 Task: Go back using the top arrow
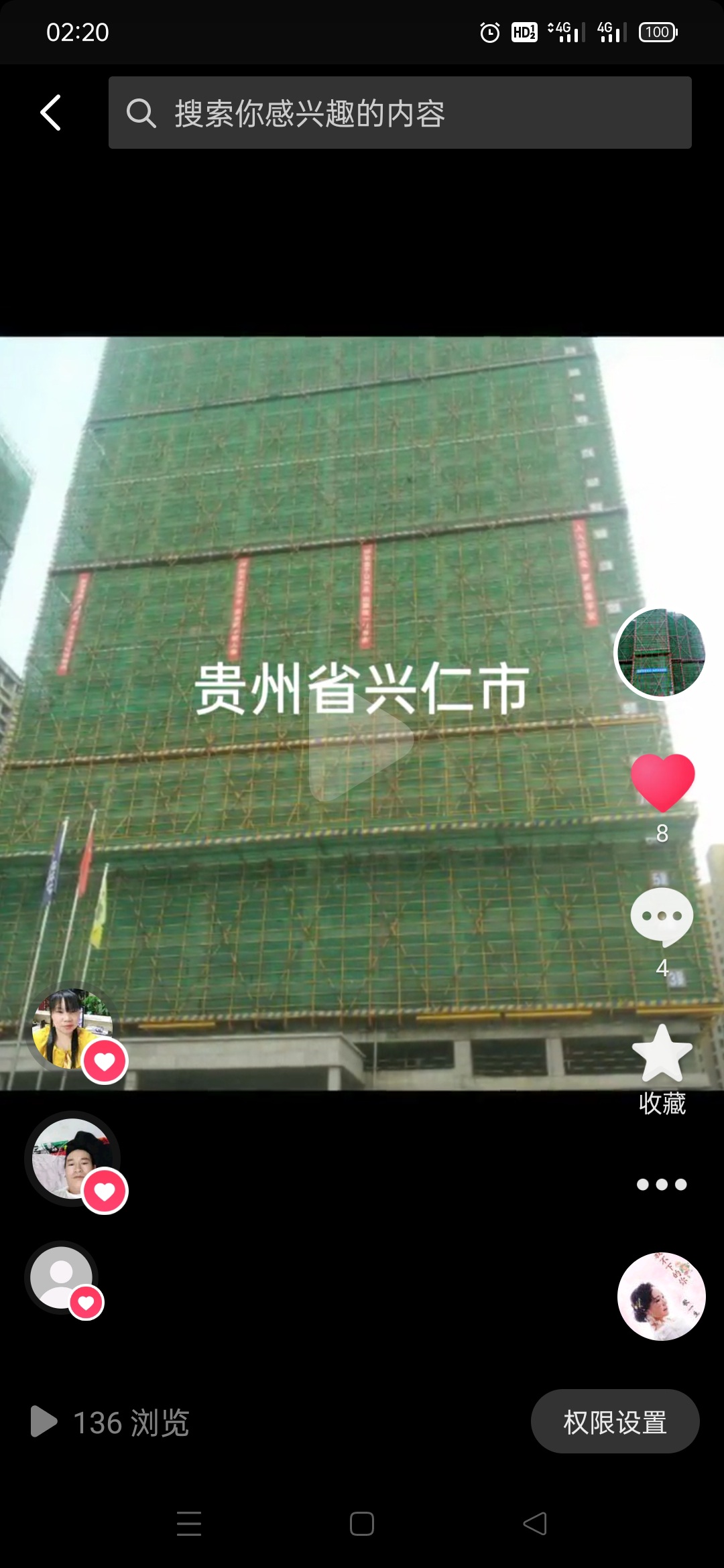(51, 113)
